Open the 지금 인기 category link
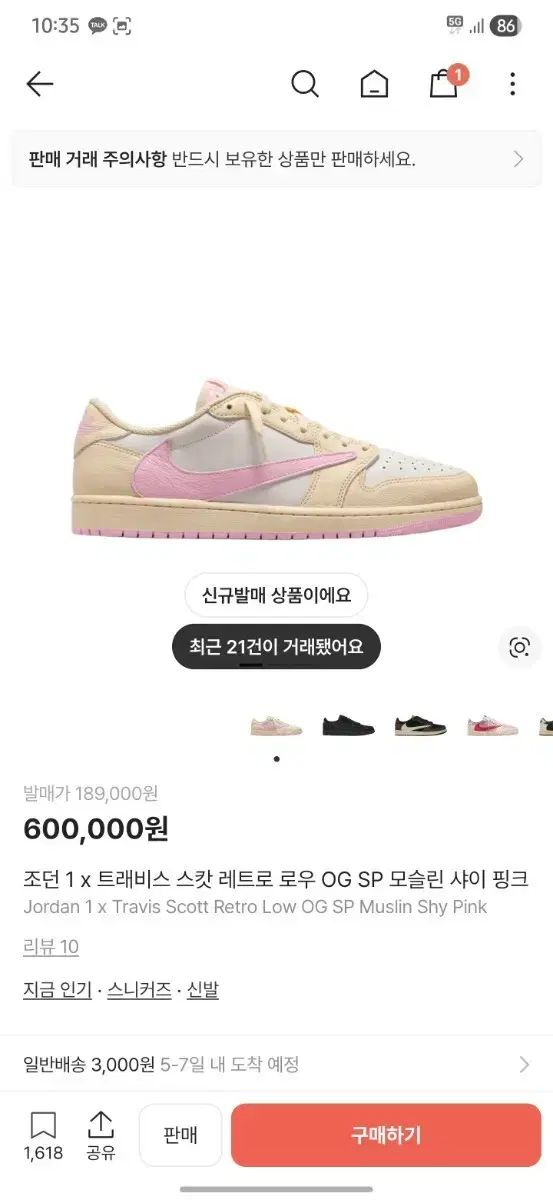The width and height of the screenshot is (553, 1200). 57,990
